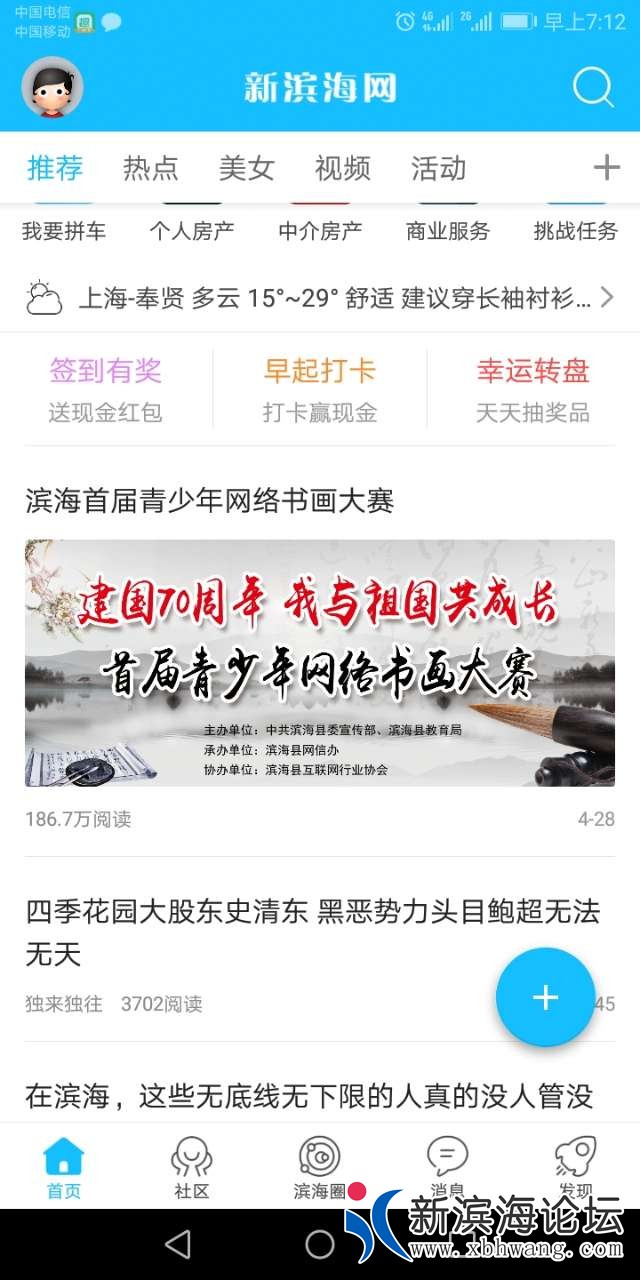Image resolution: width=640 pixels, height=1280 pixels.
Task: Switch to the 社区 bottom tab
Action: click(x=191, y=1167)
